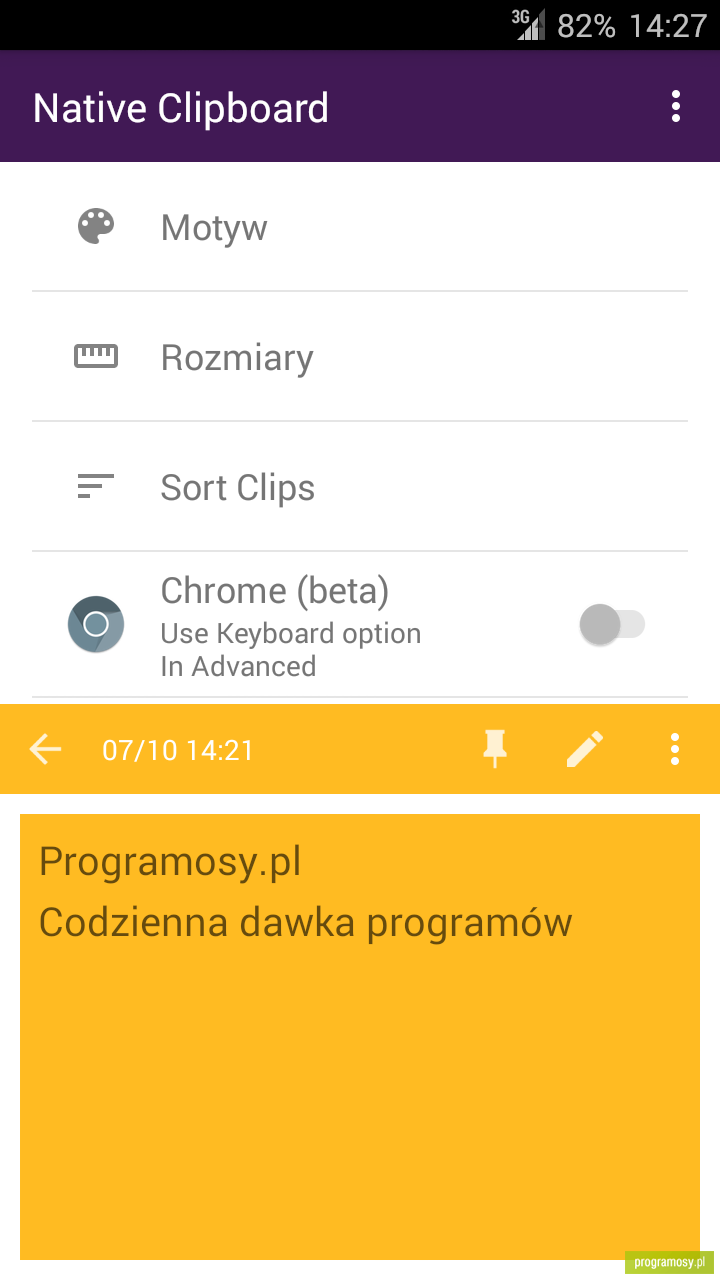This screenshot has height=1280, width=720.
Task: Tap the Programosy.pl clip text area
Action: (x=360, y=1037)
